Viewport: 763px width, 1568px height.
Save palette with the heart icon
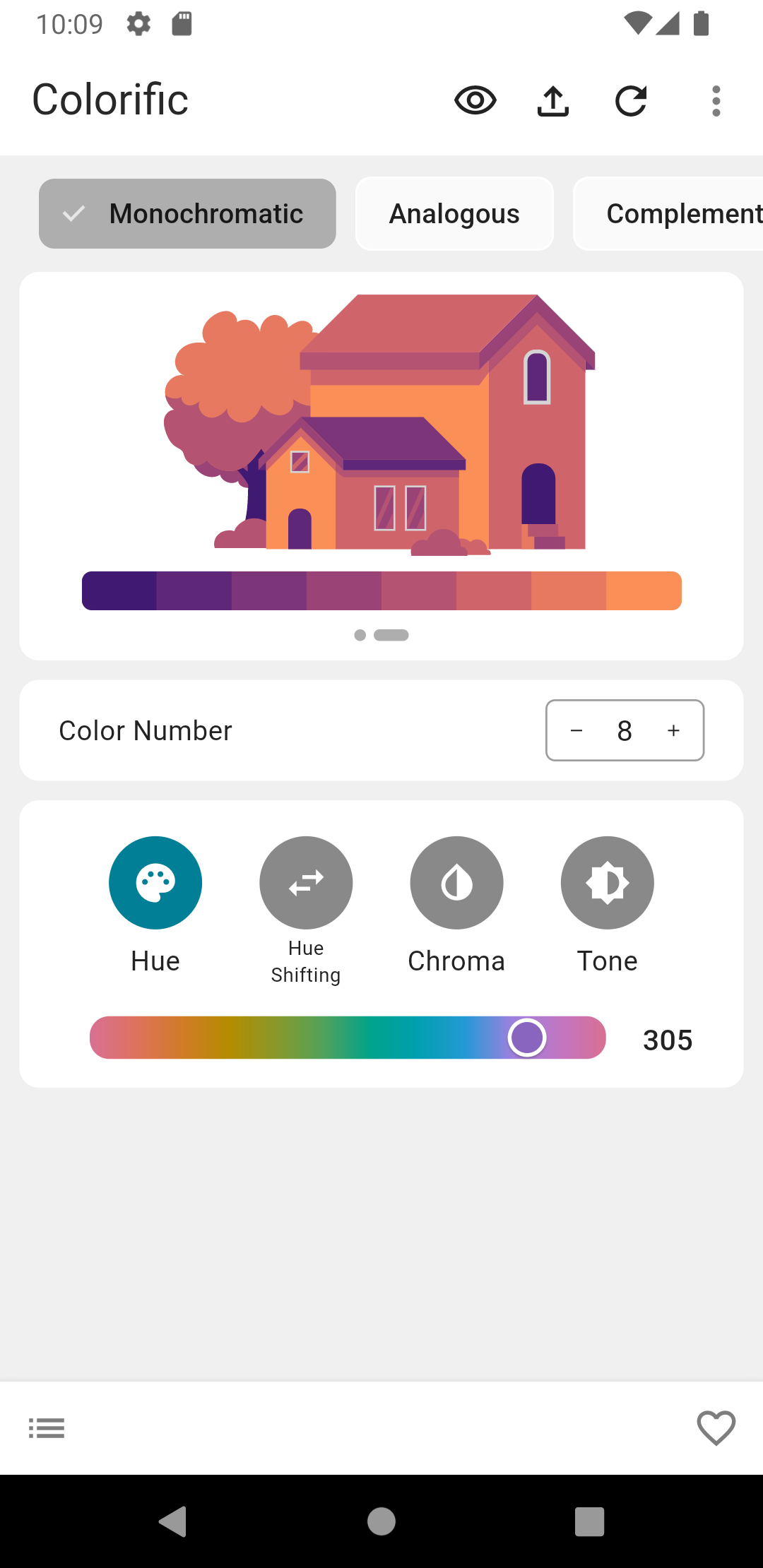click(716, 1427)
